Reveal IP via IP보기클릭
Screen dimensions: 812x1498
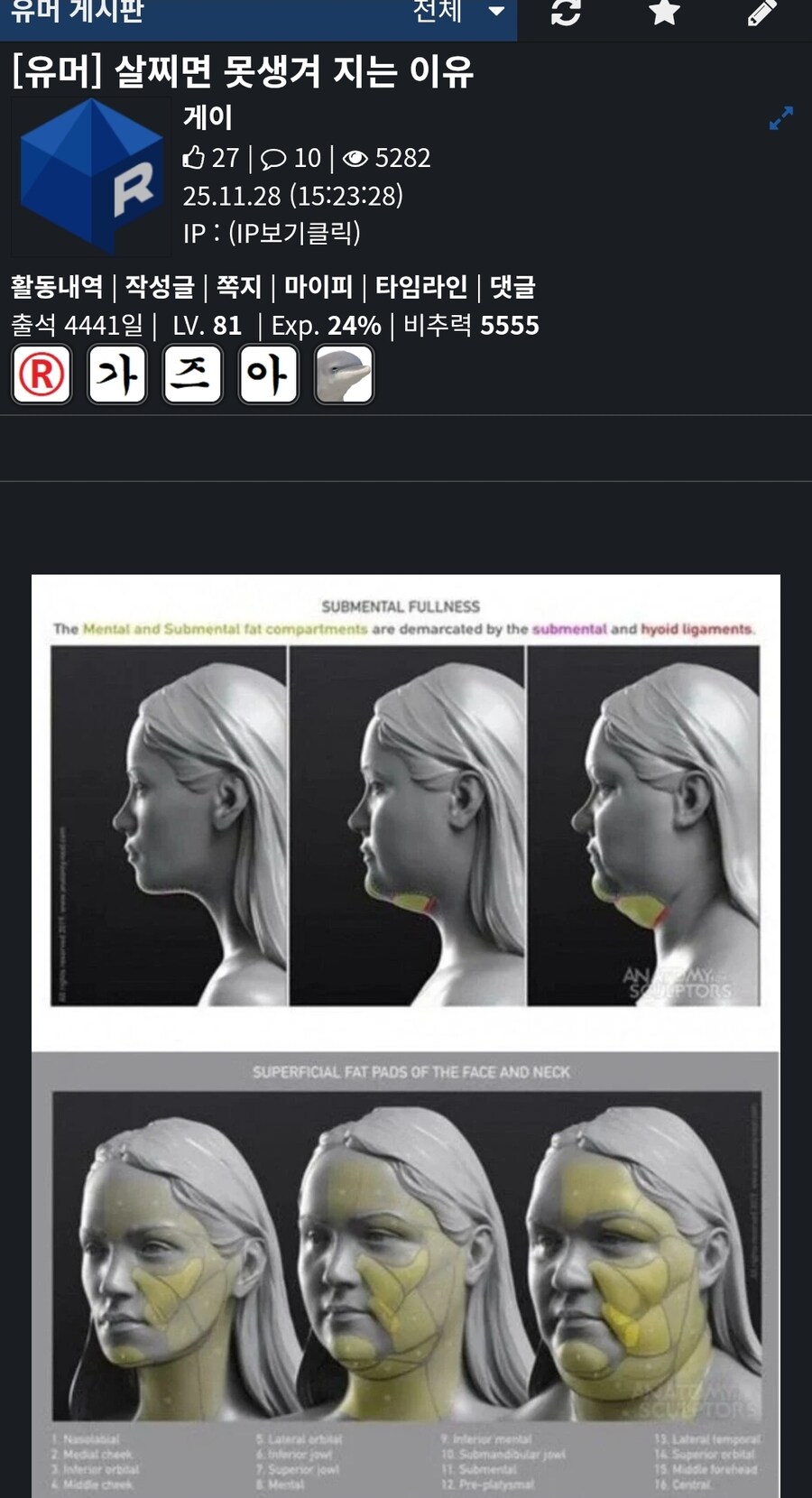click(x=294, y=233)
